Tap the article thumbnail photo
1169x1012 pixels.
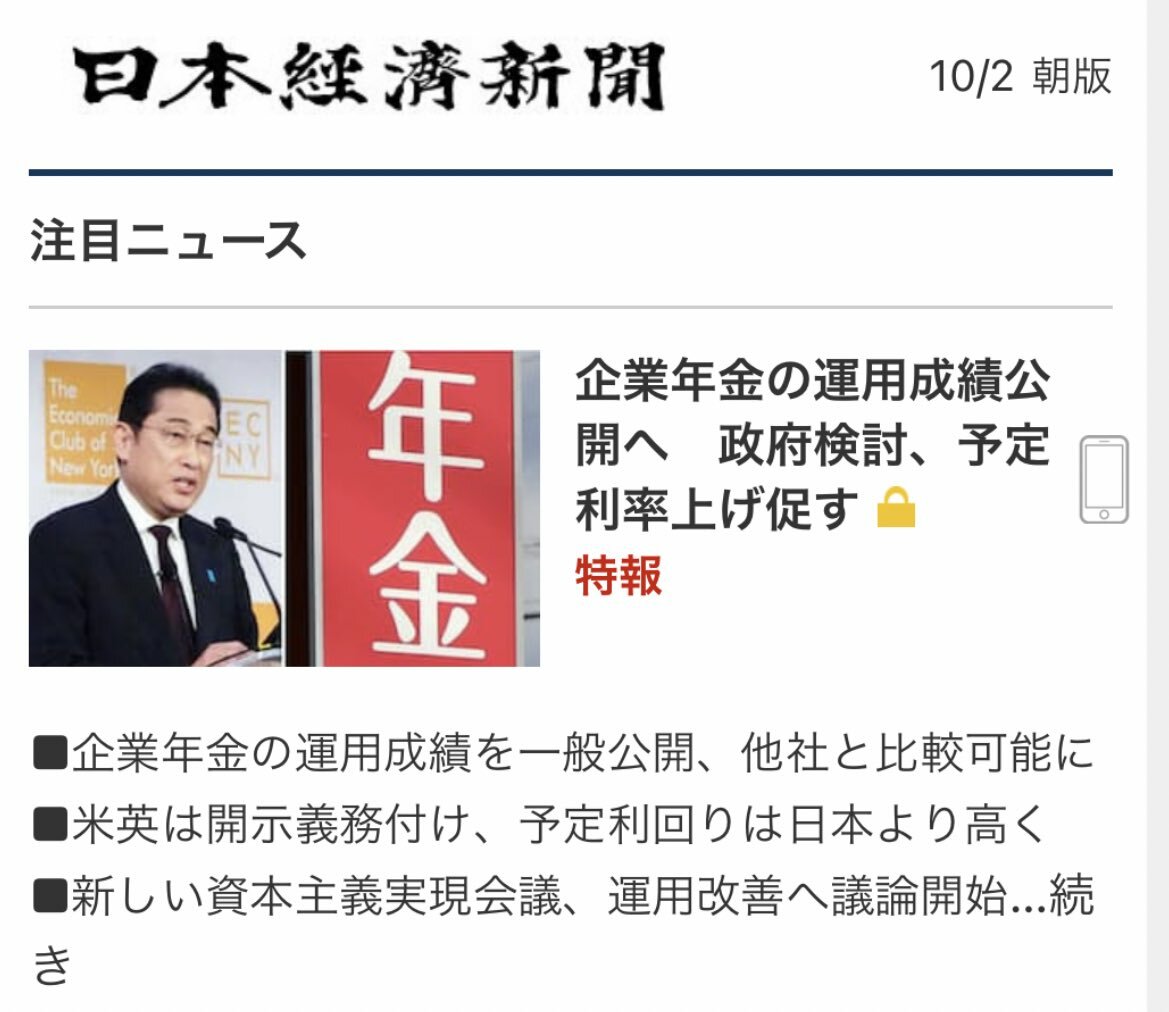click(x=284, y=508)
